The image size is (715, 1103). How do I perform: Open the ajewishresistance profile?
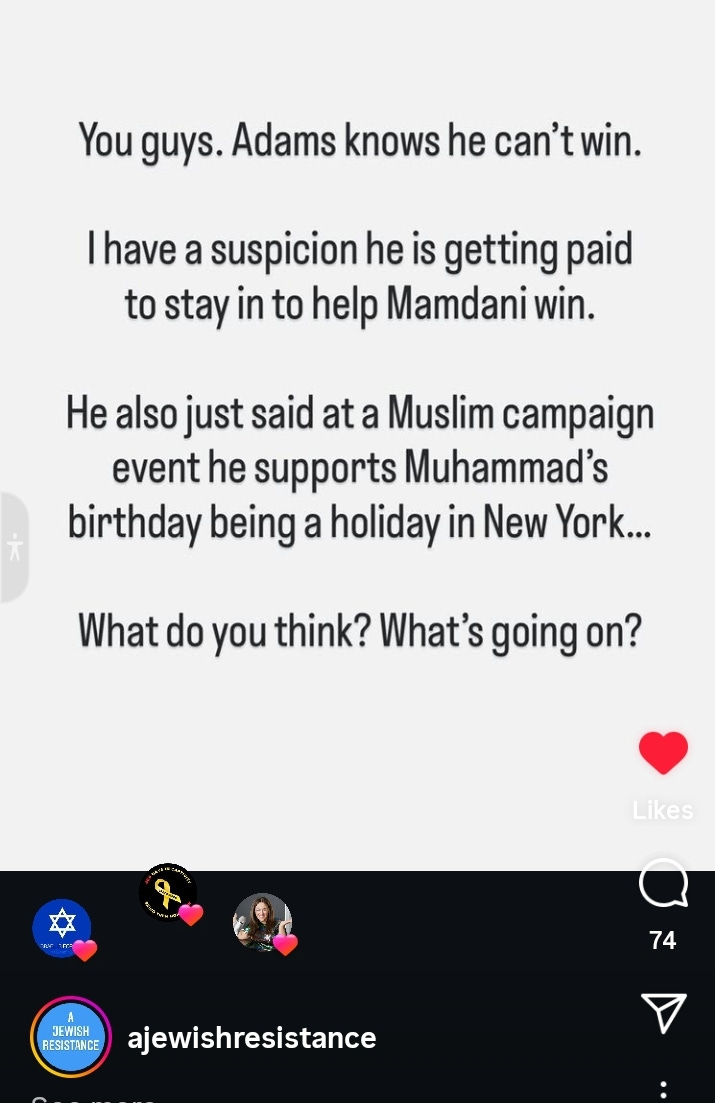point(252,1038)
